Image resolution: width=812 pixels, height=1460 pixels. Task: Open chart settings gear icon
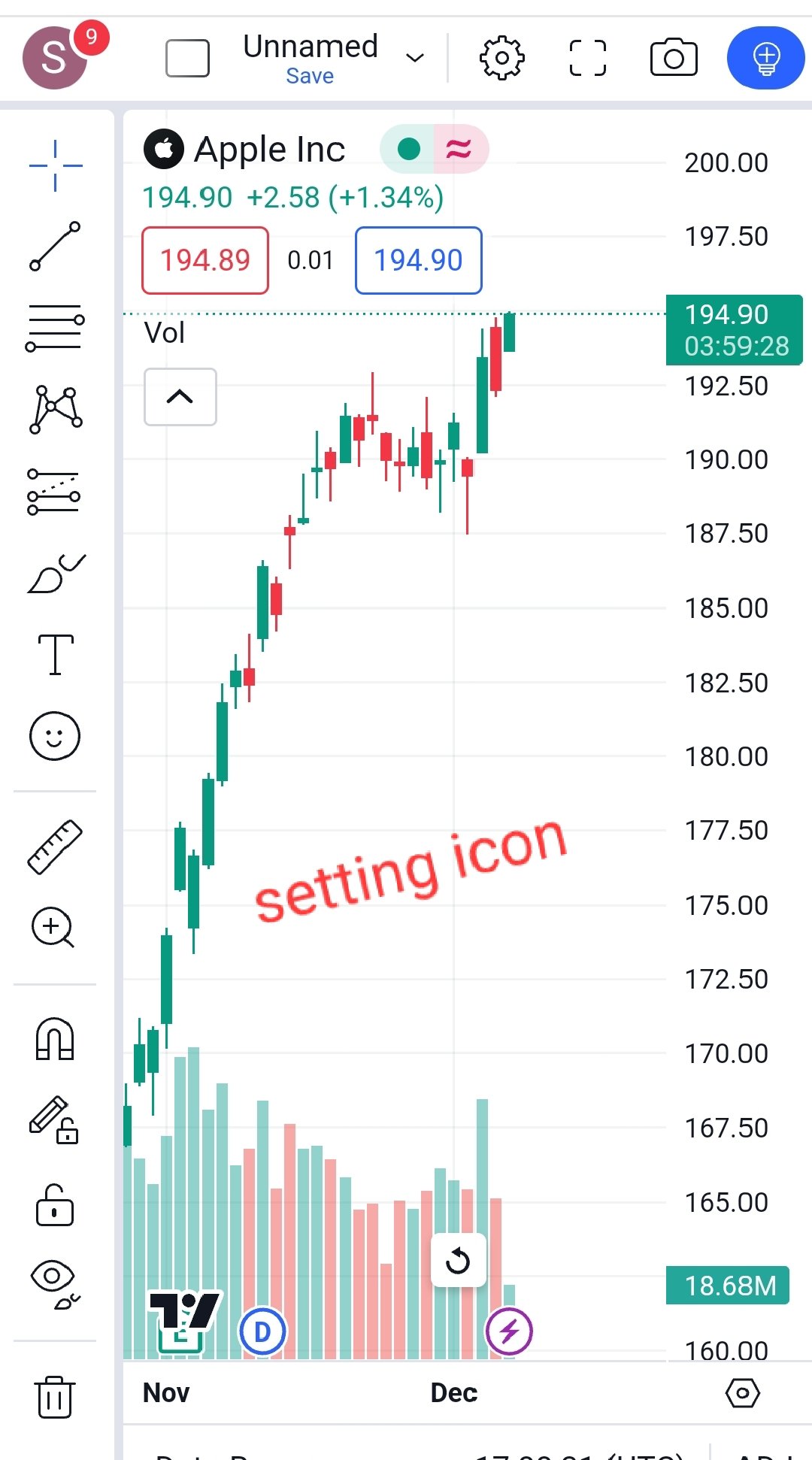click(501, 58)
